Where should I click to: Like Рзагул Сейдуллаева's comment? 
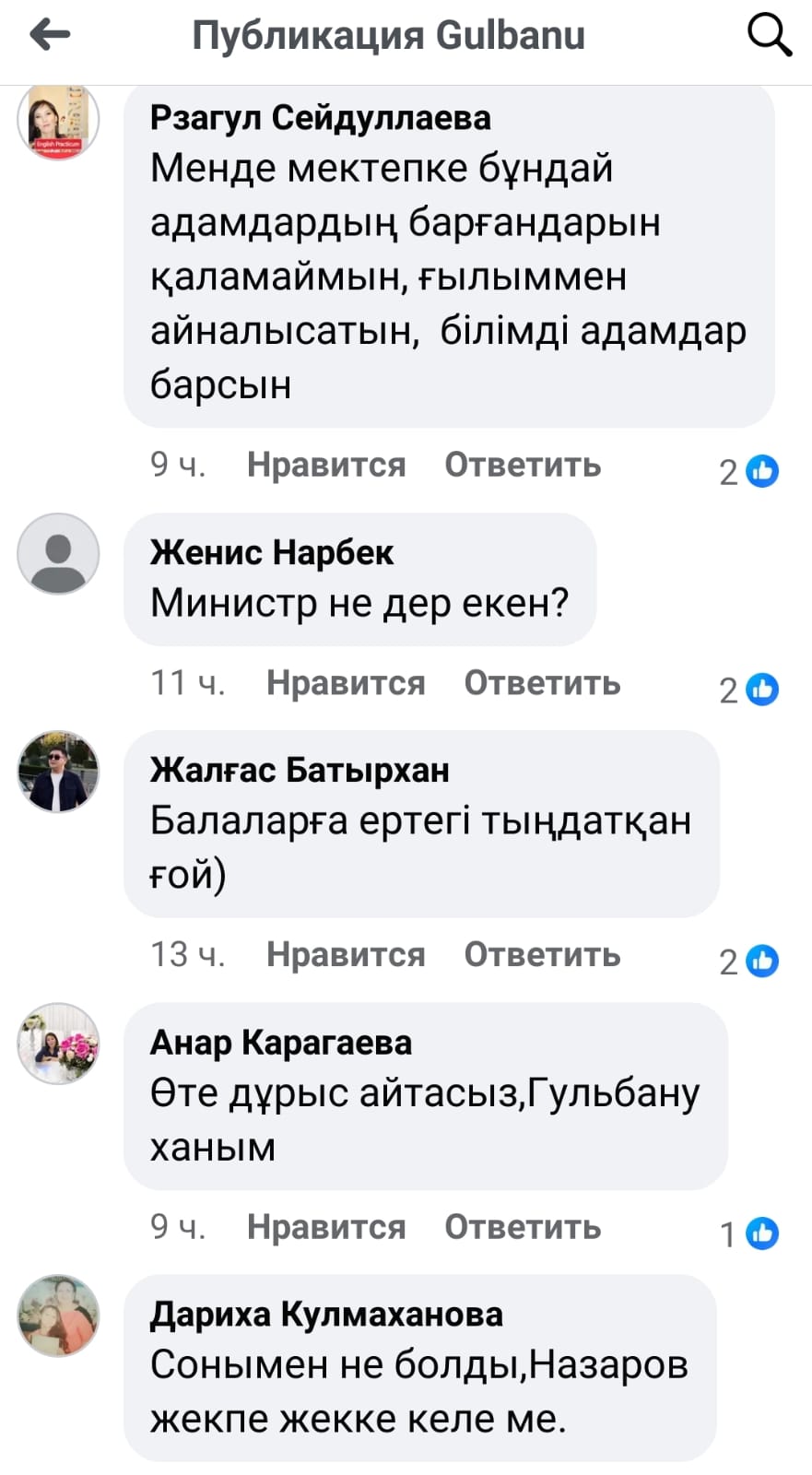(326, 466)
